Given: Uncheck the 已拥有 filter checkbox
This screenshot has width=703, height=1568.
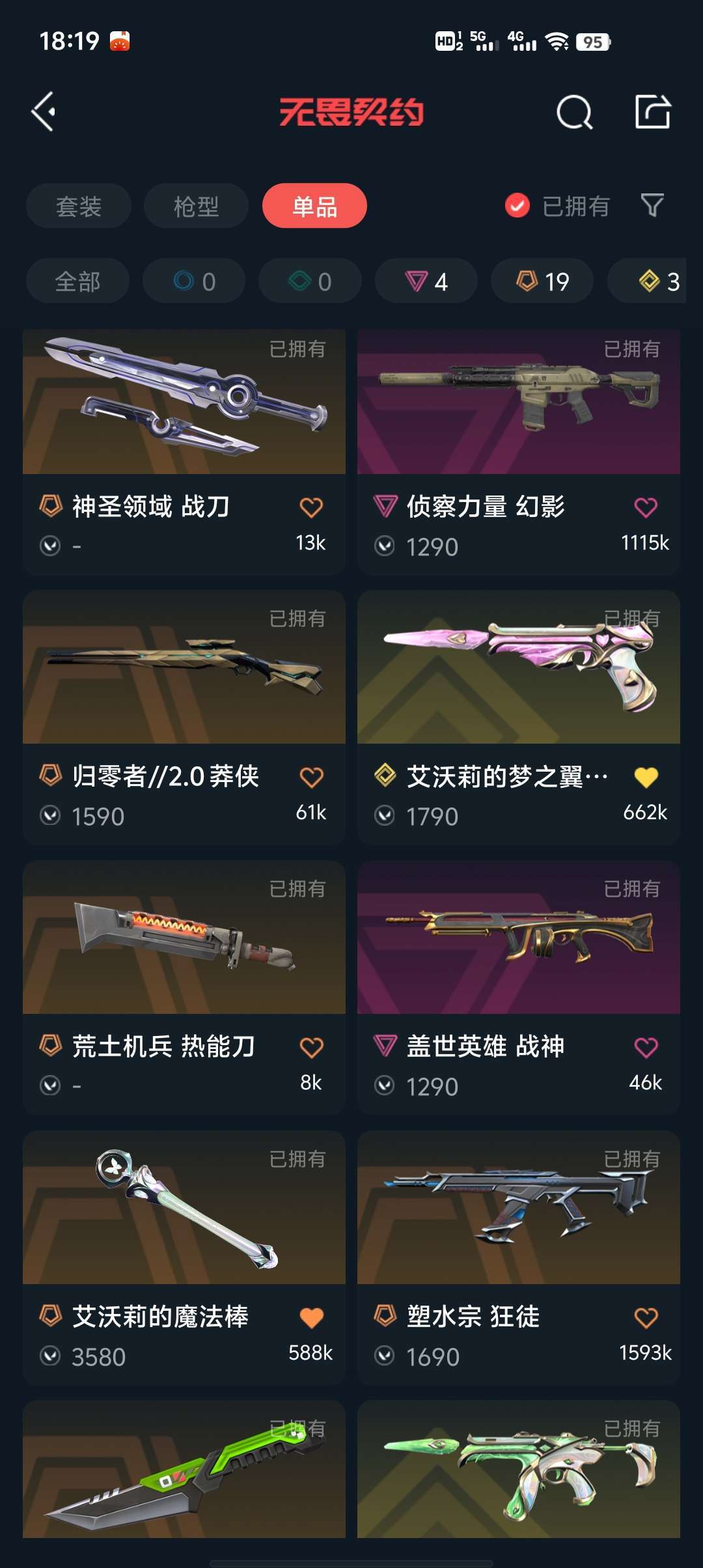Looking at the screenshot, I should point(517,206).
